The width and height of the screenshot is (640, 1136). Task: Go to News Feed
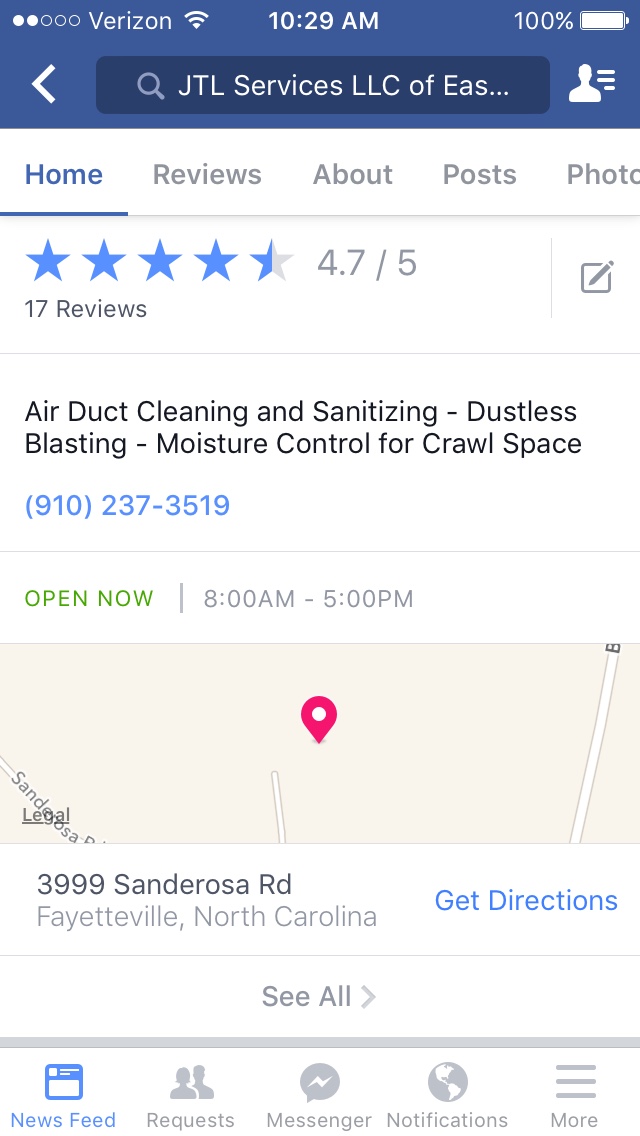[64, 1095]
